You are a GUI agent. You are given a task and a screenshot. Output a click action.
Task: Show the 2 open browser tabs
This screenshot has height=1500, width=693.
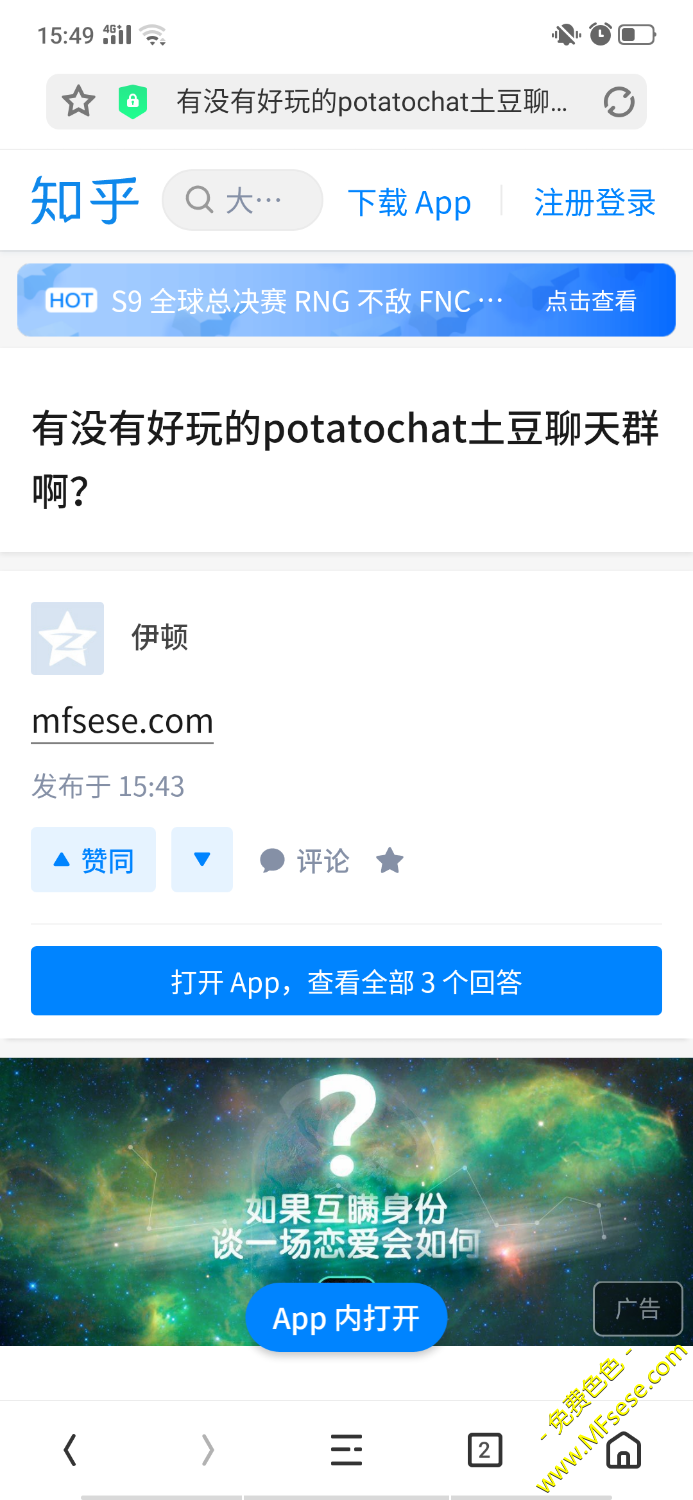(x=485, y=1449)
